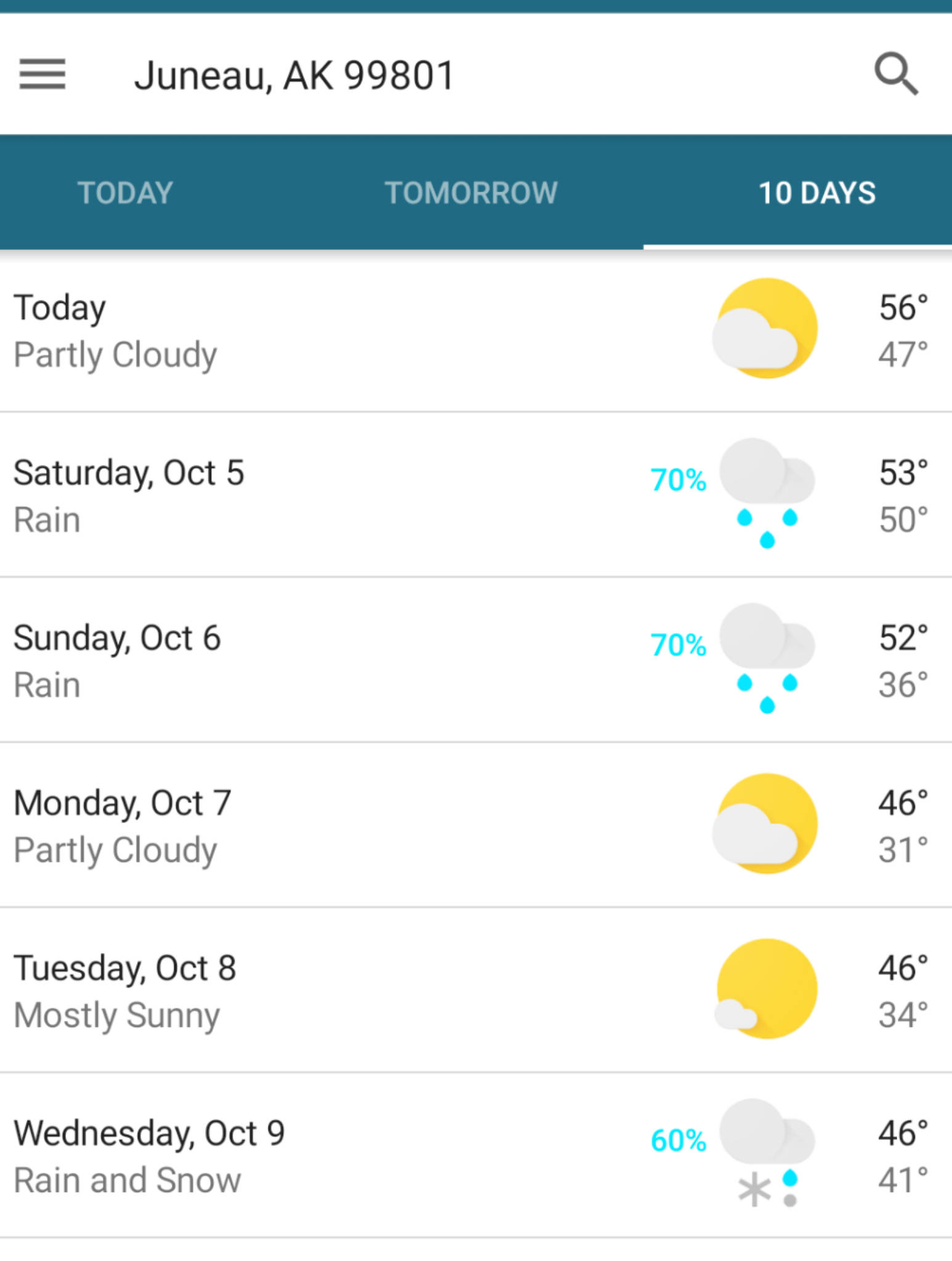
Task: View Saturday, Oct 5 rain forecast
Action: [476, 496]
